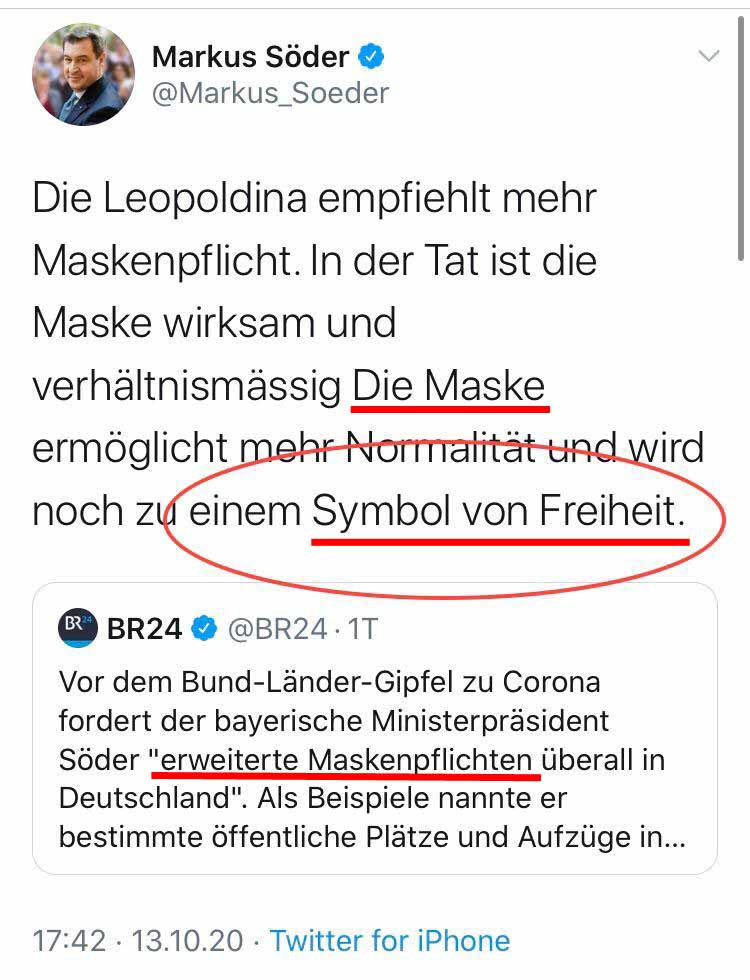Image resolution: width=750 pixels, height=980 pixels.
Task: Tap the Twitter for iPhone link
Action: (390, 940)
